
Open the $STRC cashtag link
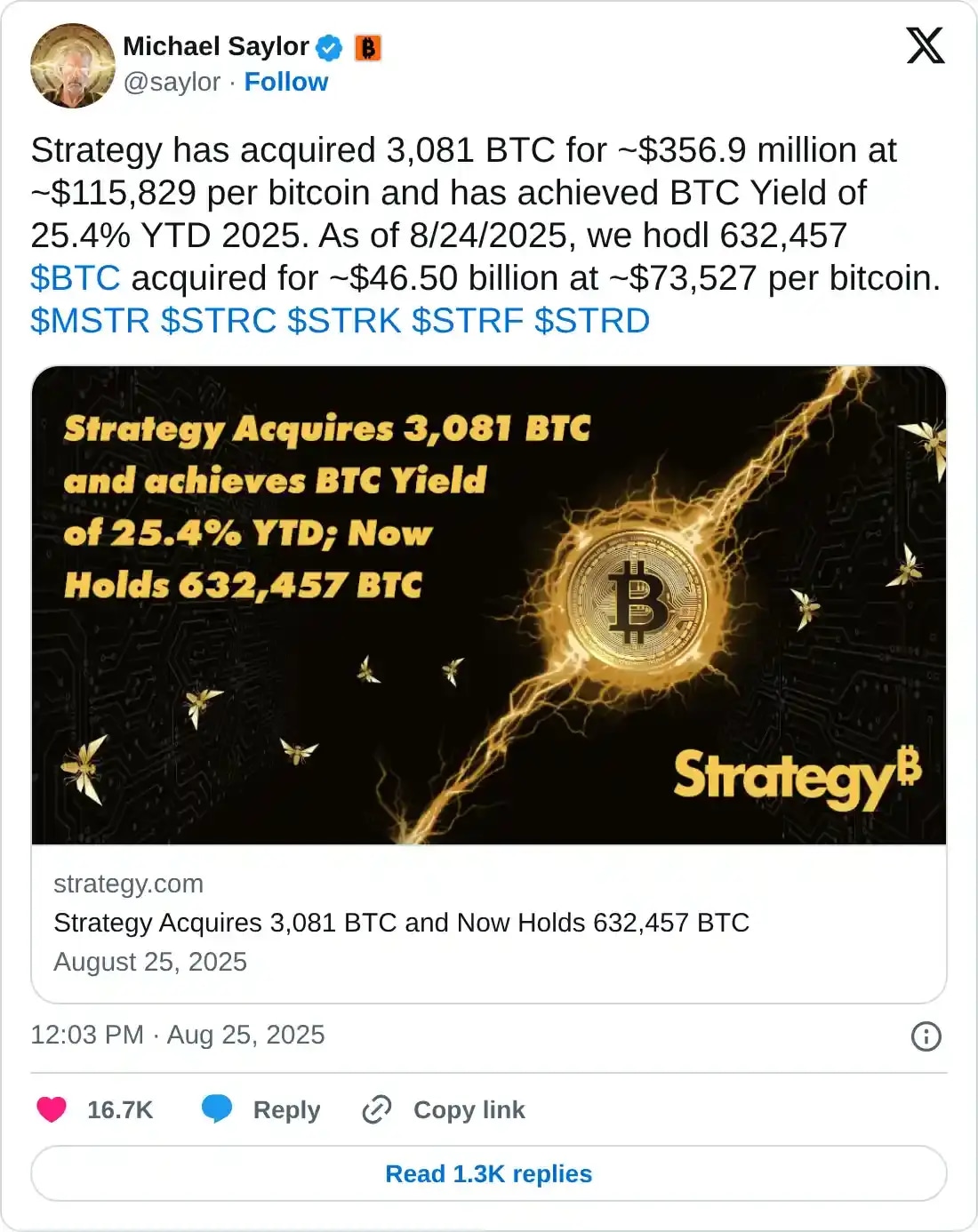[x=219, y=321]
